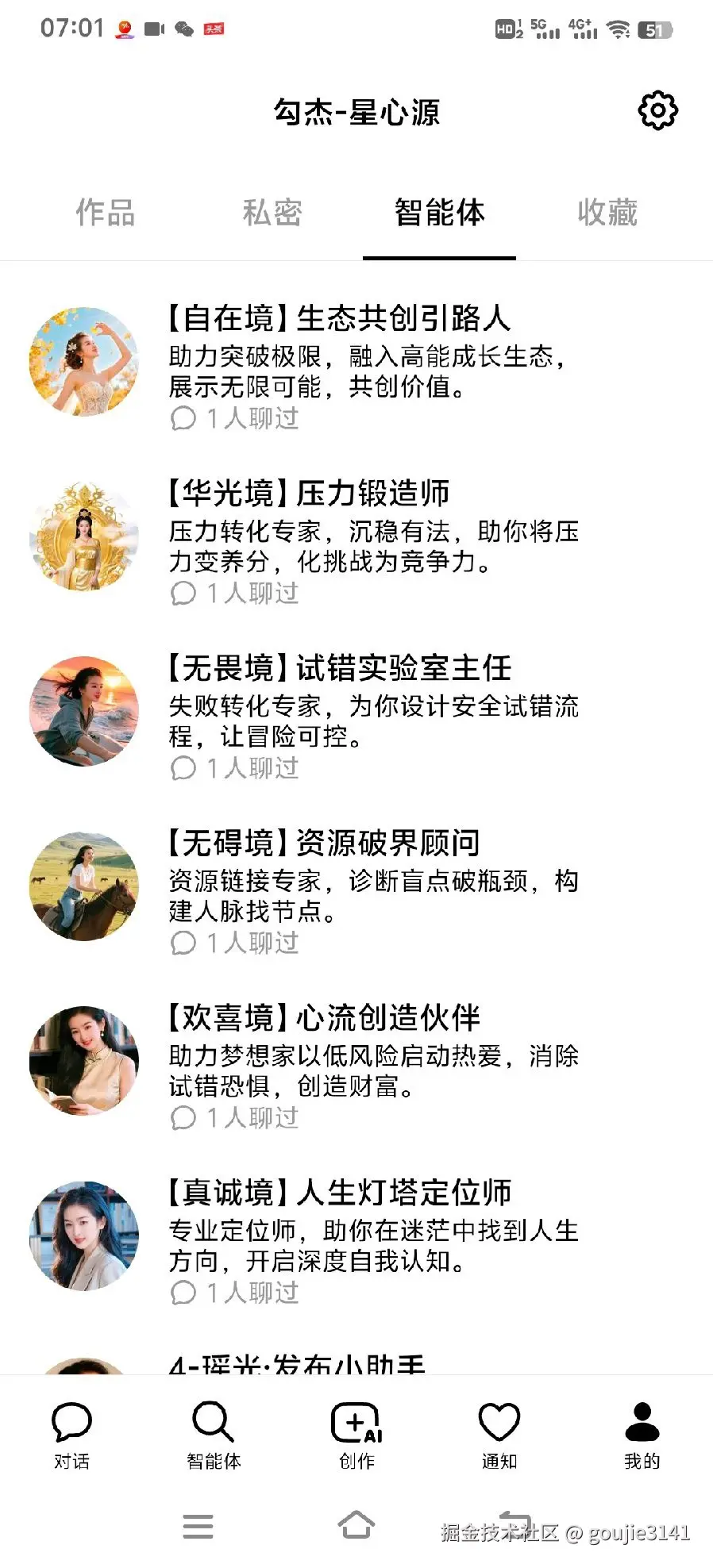Switch to the 收藏 tab

pos(607,213)
